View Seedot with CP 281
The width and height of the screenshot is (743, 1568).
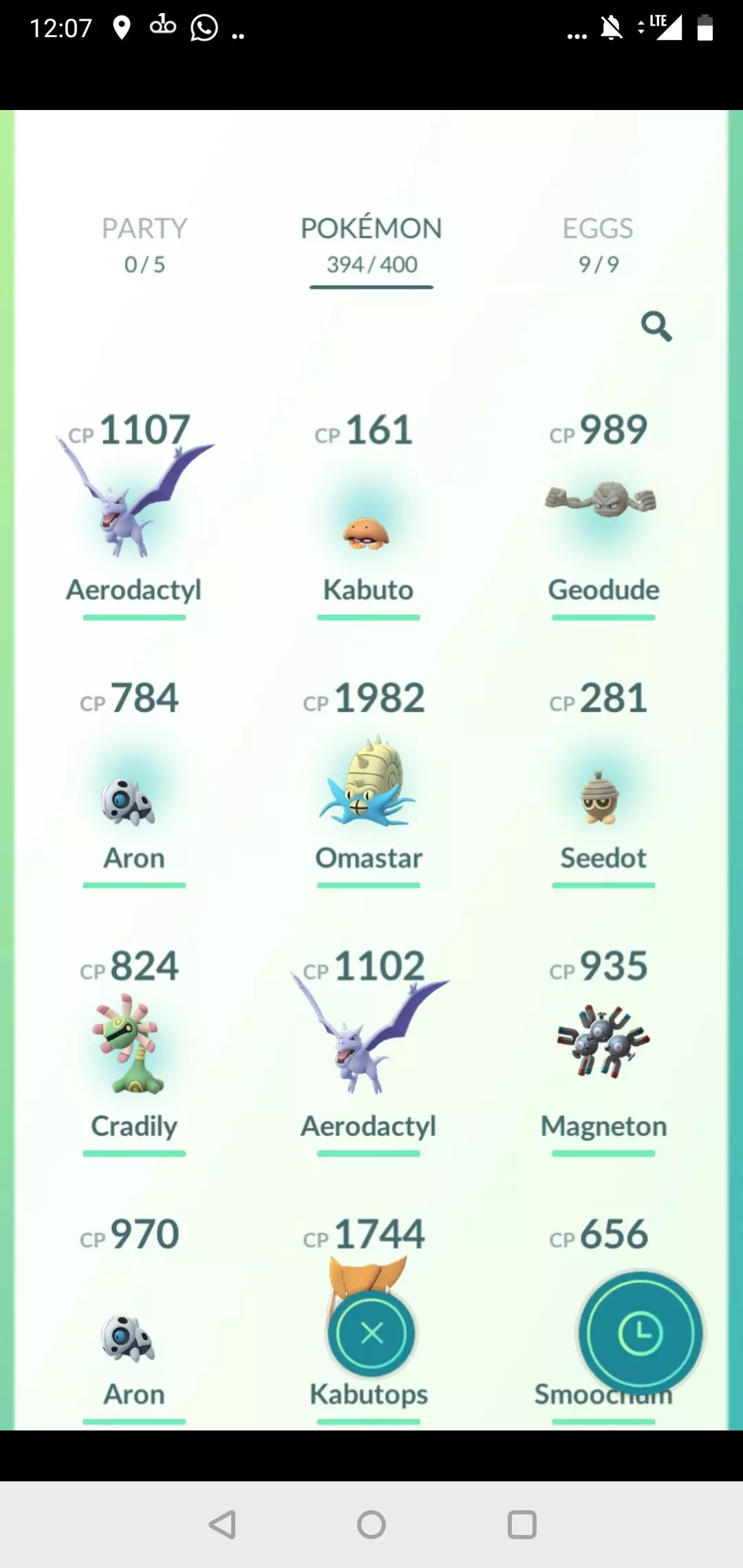click(x=601, y=798)
